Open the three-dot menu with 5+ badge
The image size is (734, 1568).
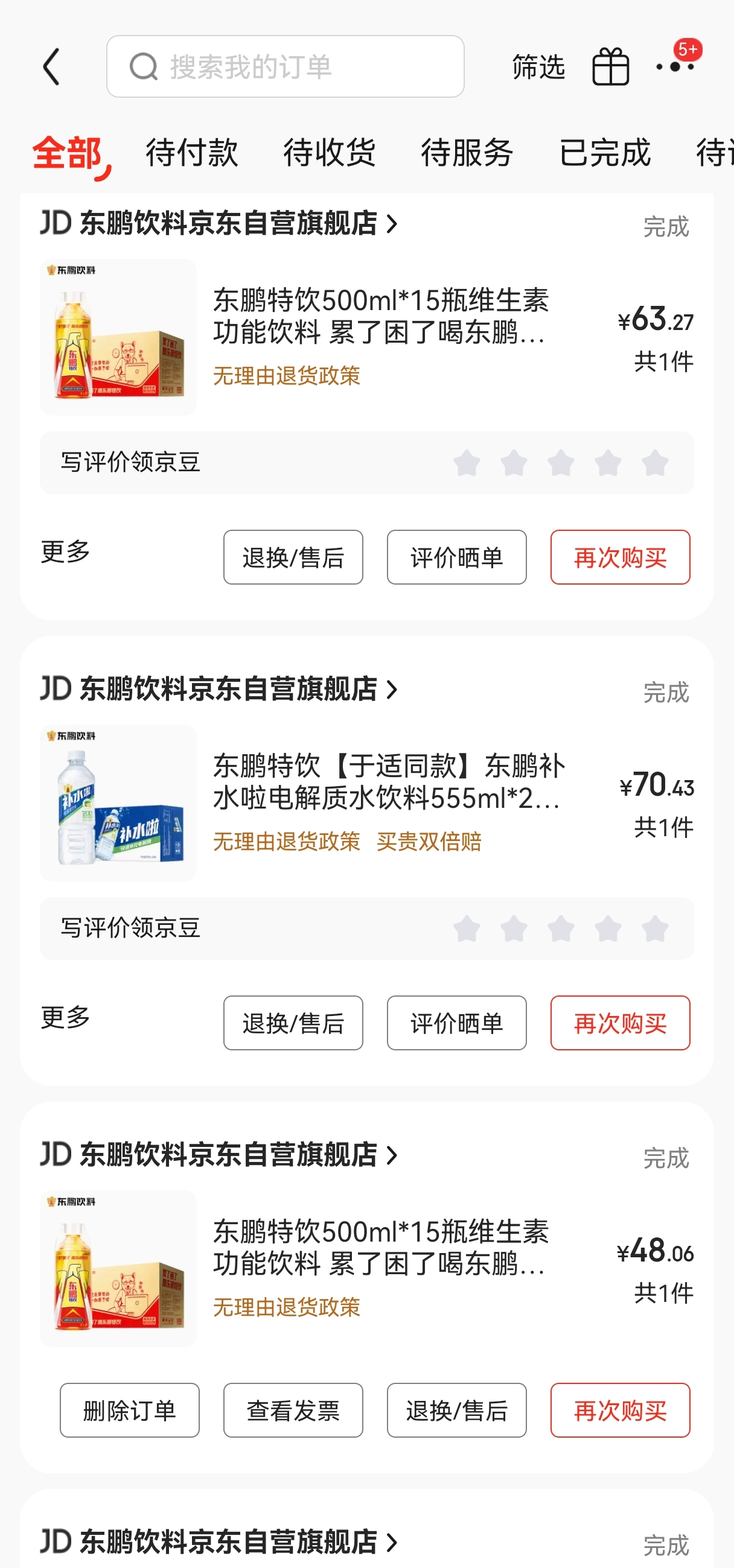(x=676, y=66)
